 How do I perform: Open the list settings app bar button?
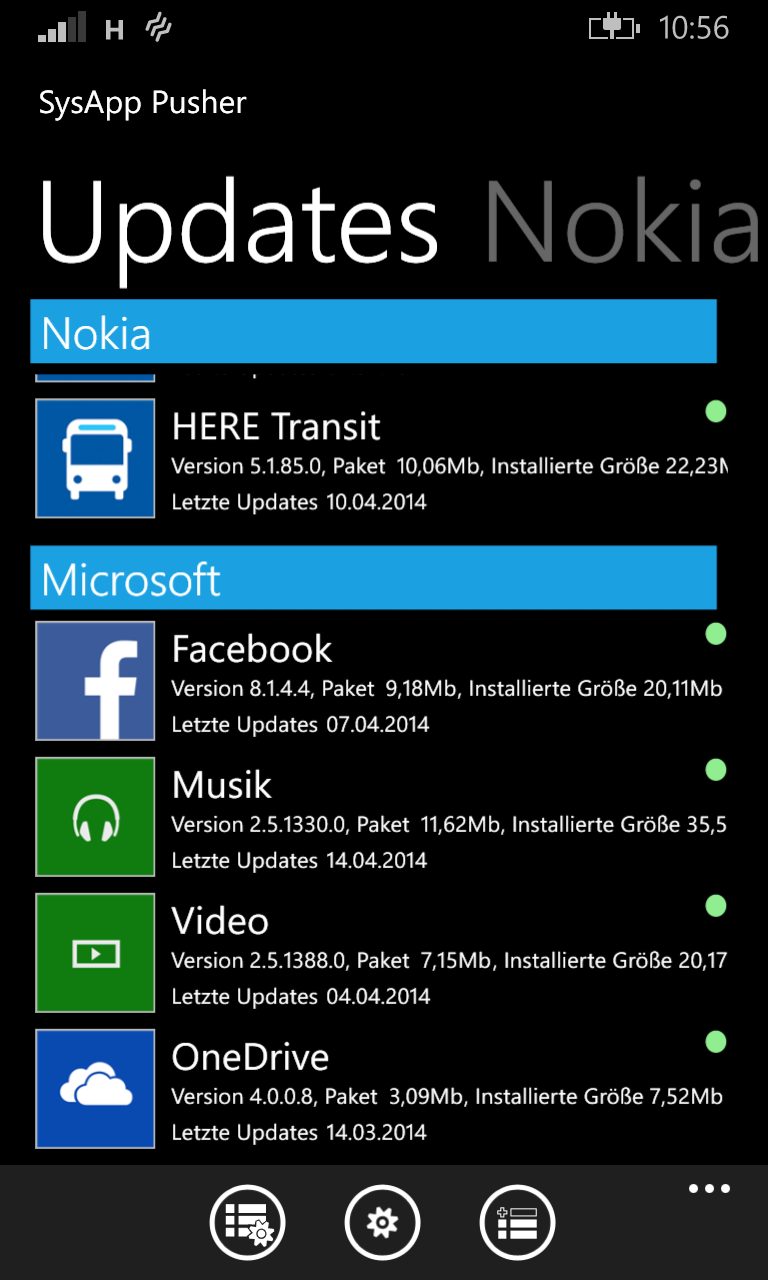(x=247, y=1222)
